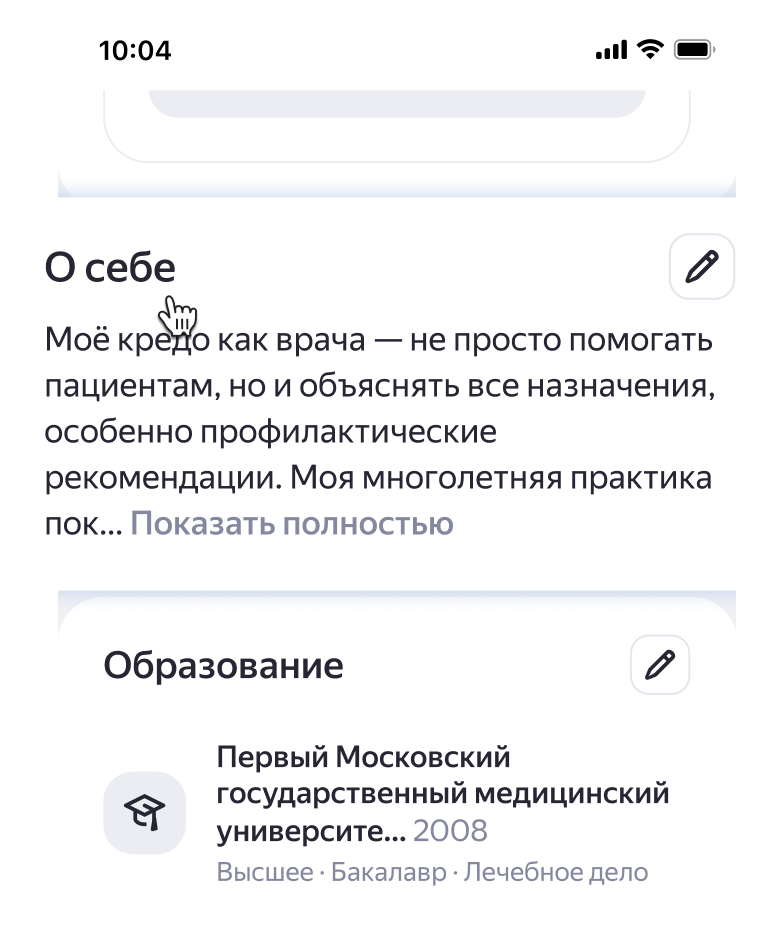Edit the «О себе» section

coord(702,267)
